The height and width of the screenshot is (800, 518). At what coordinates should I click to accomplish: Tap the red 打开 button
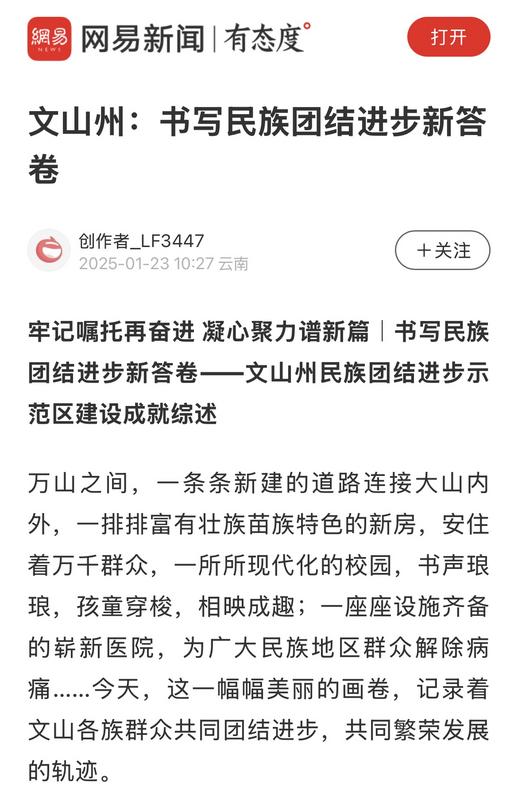coord(448,37)
